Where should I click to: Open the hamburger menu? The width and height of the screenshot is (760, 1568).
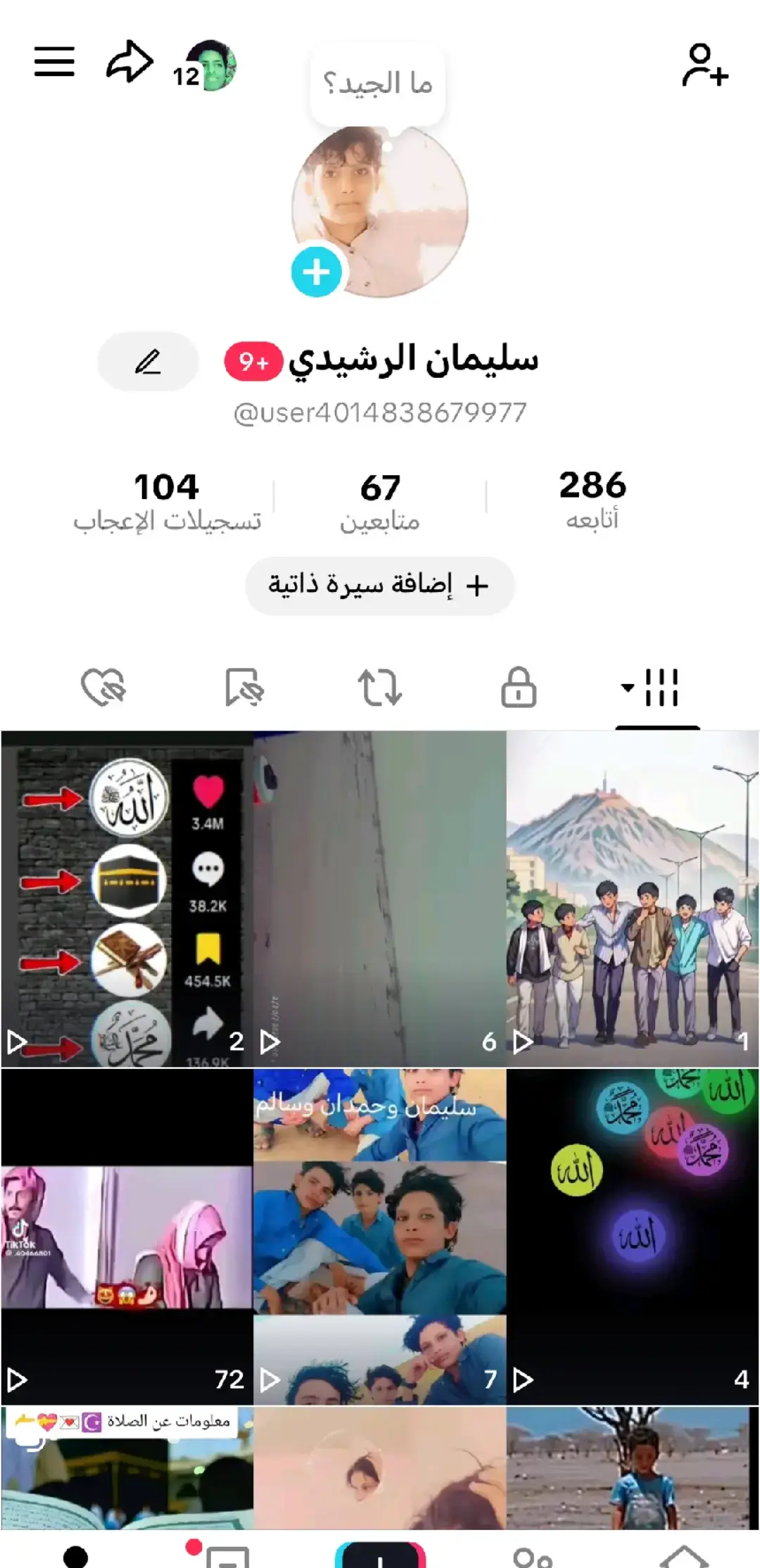point(54,62)
